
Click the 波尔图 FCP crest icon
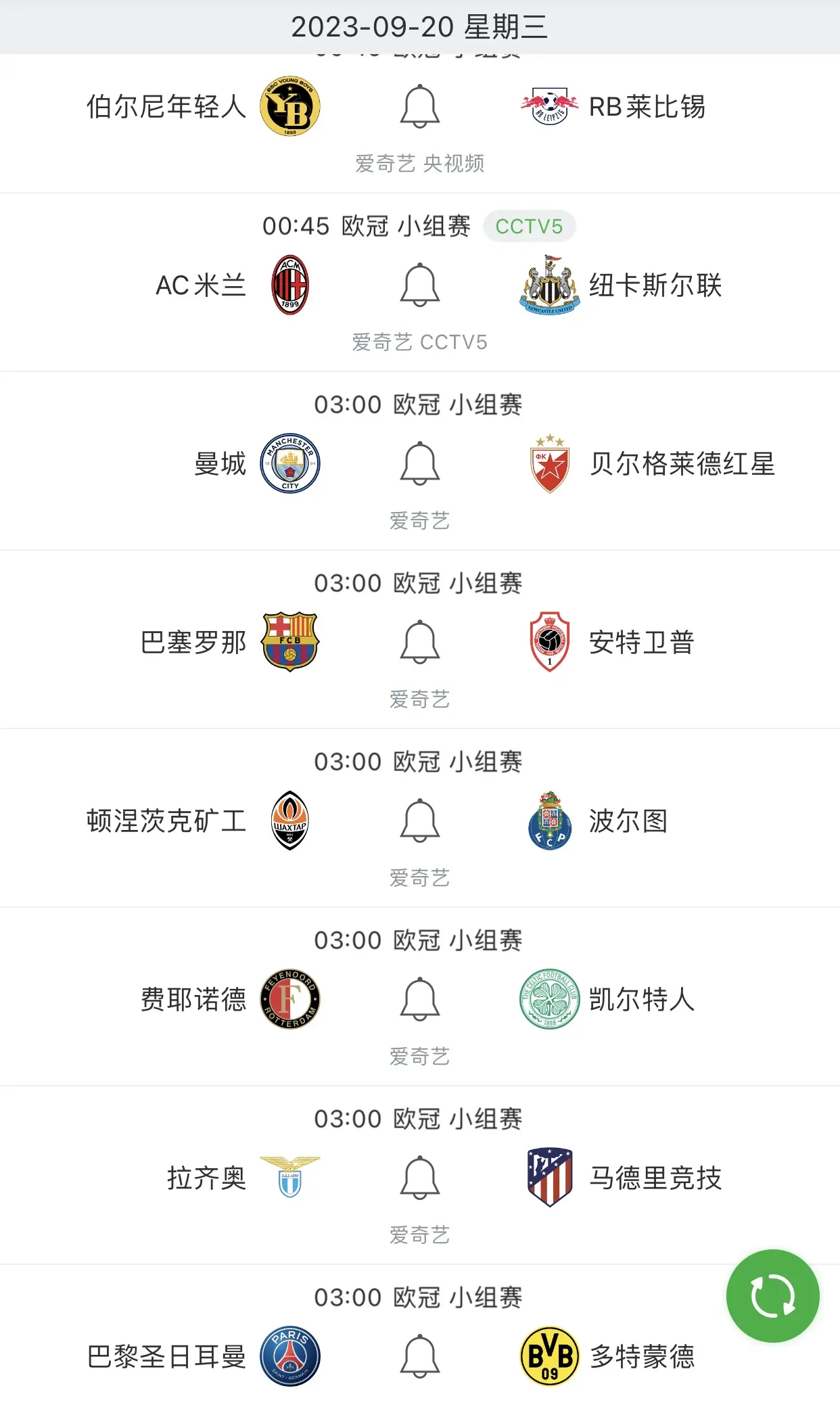[550, 823]
